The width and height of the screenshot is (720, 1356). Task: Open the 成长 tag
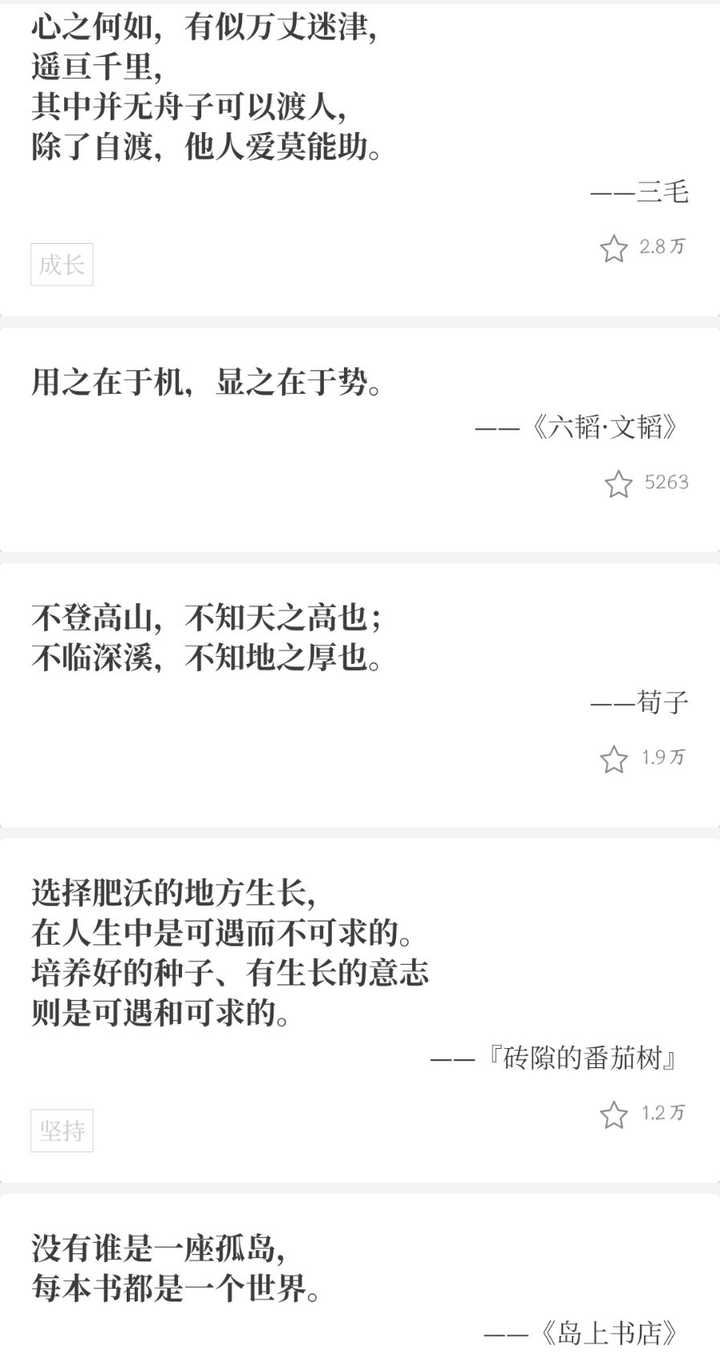point(62,265)
